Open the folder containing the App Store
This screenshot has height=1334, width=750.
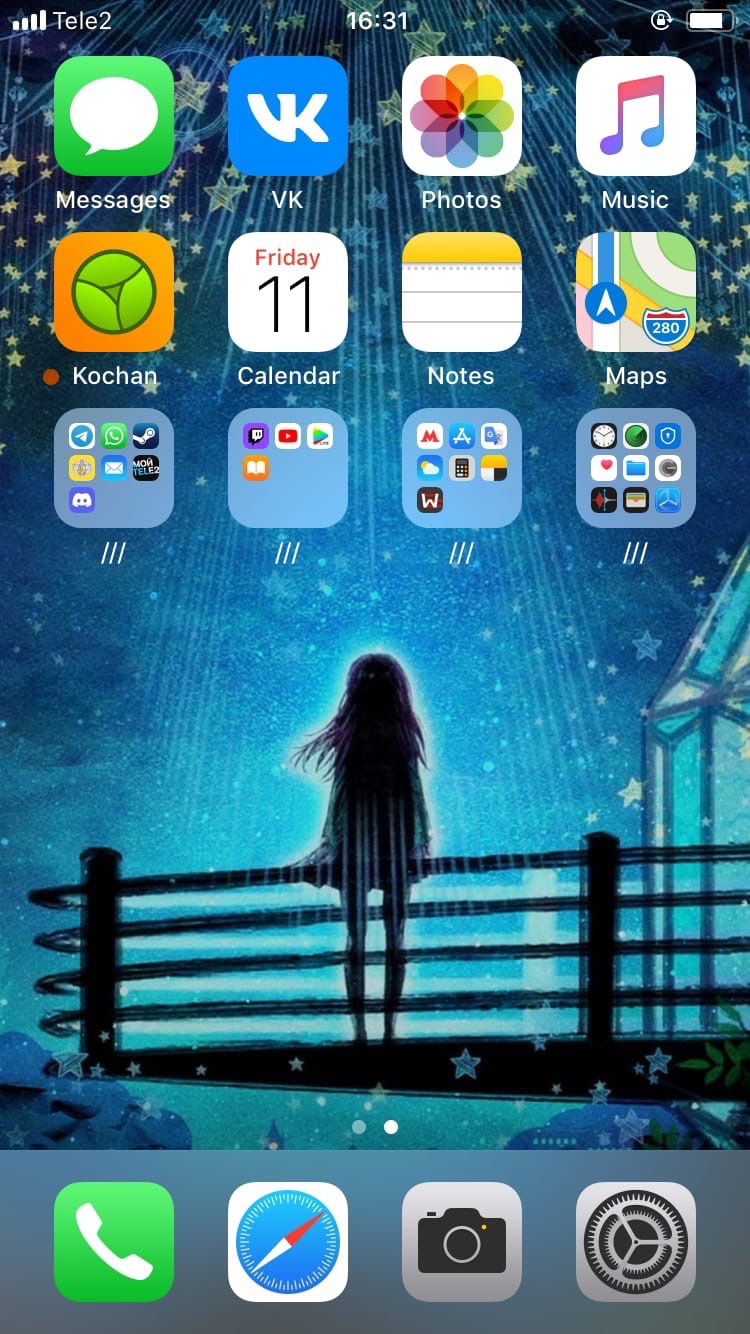(462, 468)
